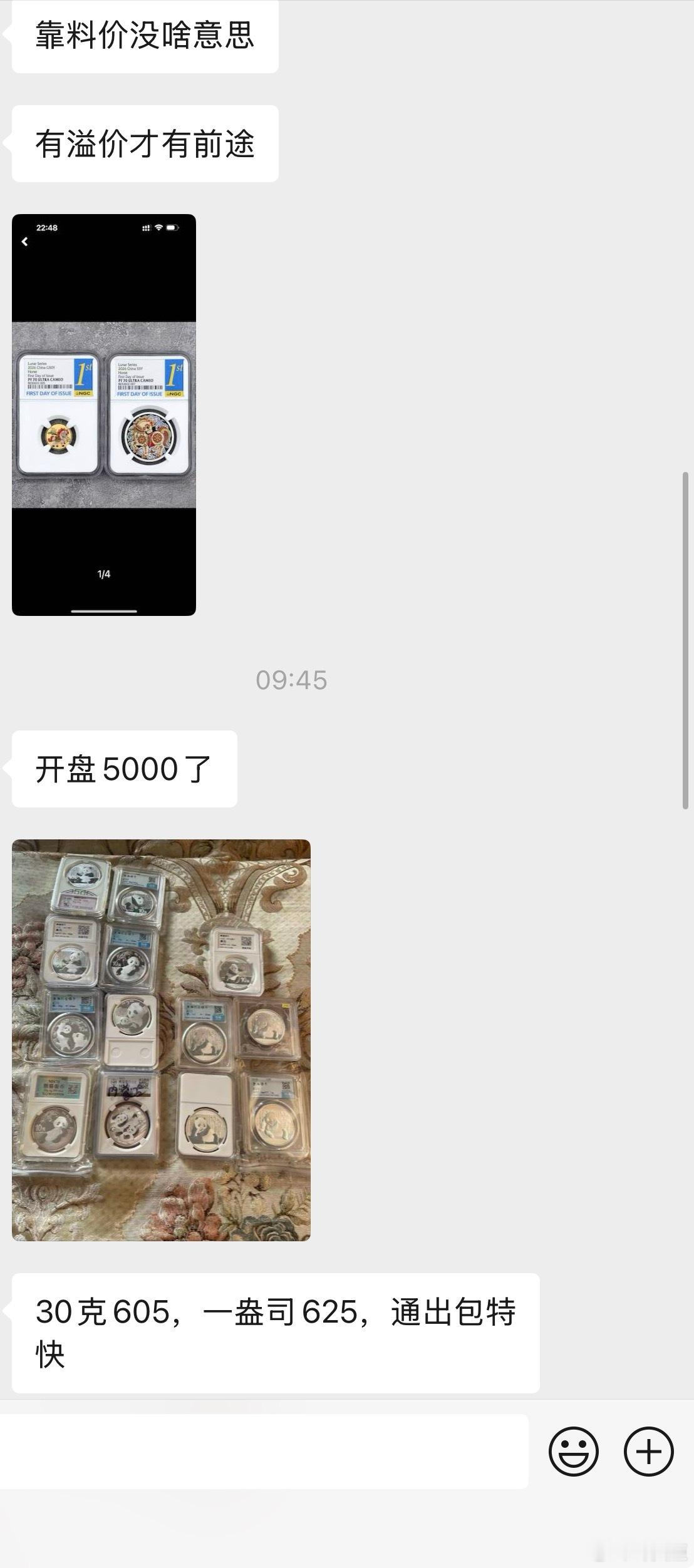694x1568 pixels.
Task: Tap the NGC label on the left coin slab
Action: 83,393
